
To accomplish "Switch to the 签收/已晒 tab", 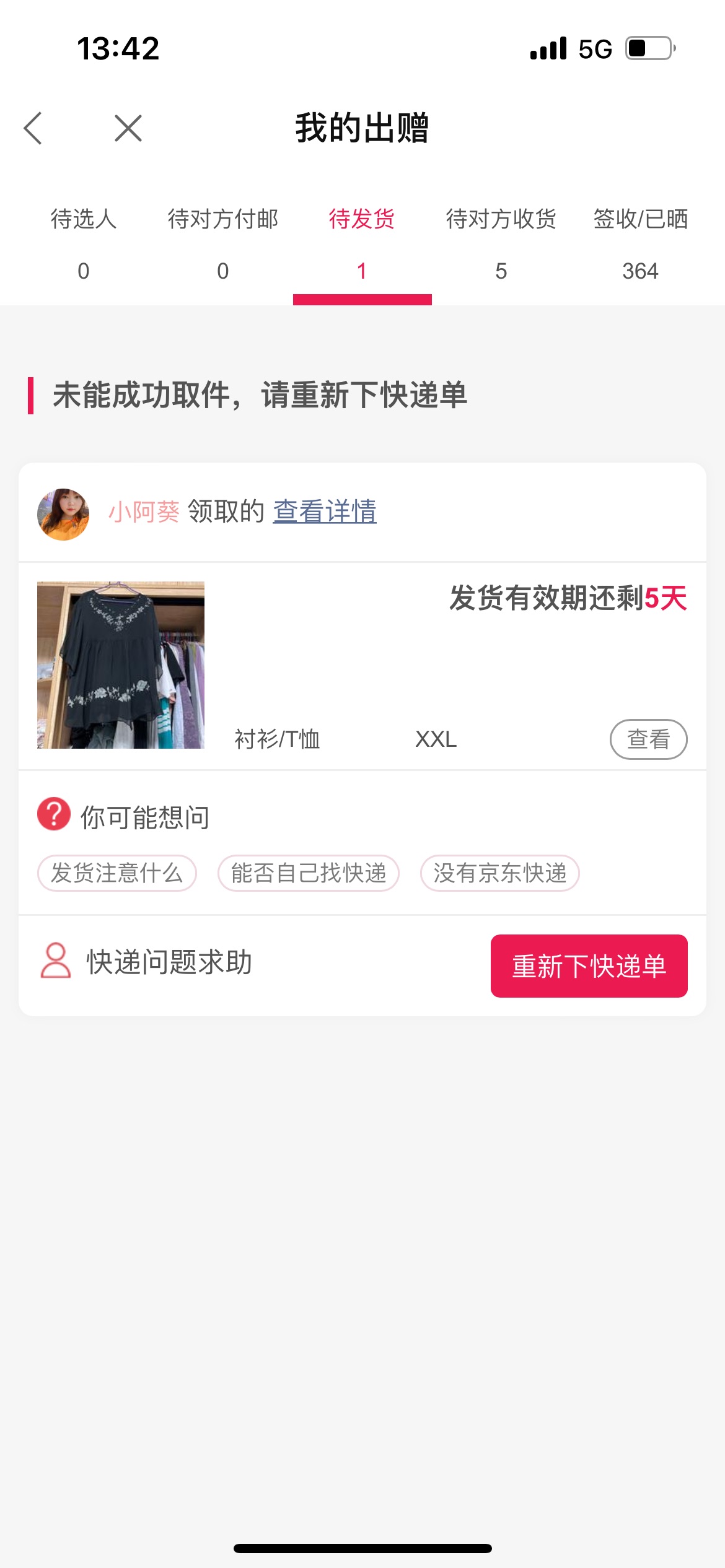I will pos(641,245).
